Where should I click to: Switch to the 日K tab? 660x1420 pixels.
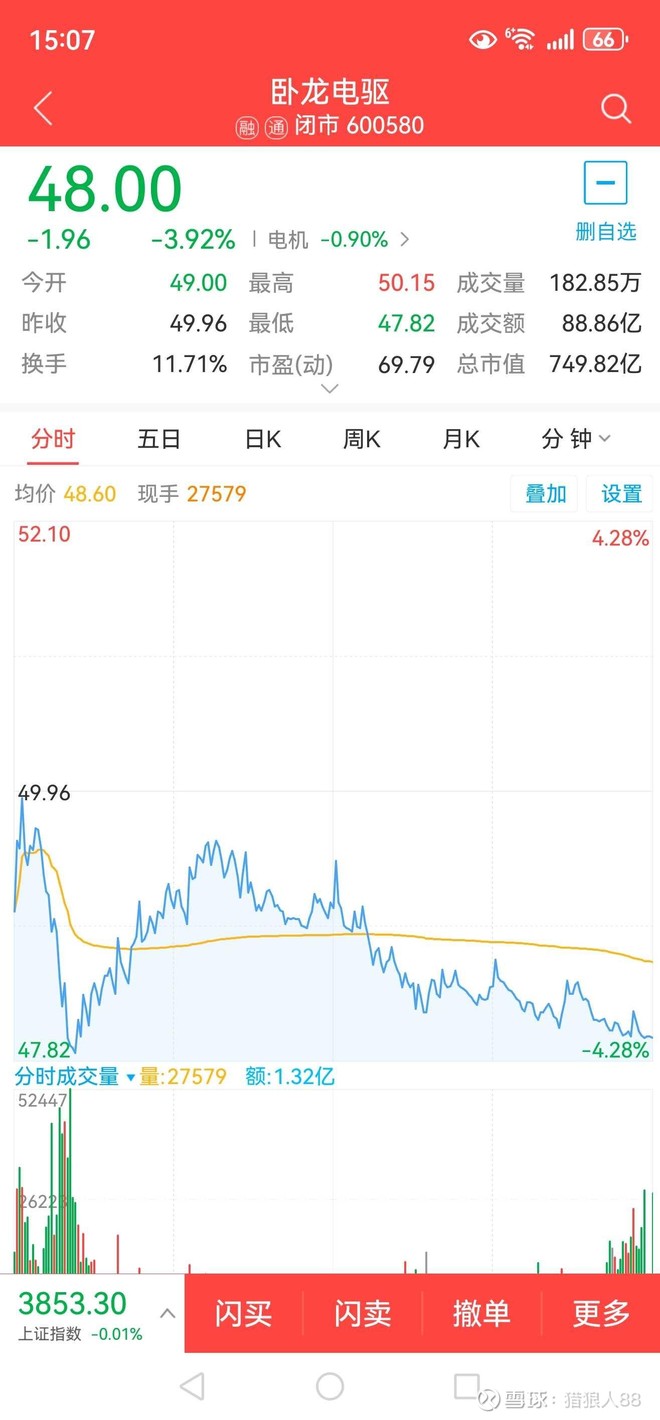263,438
